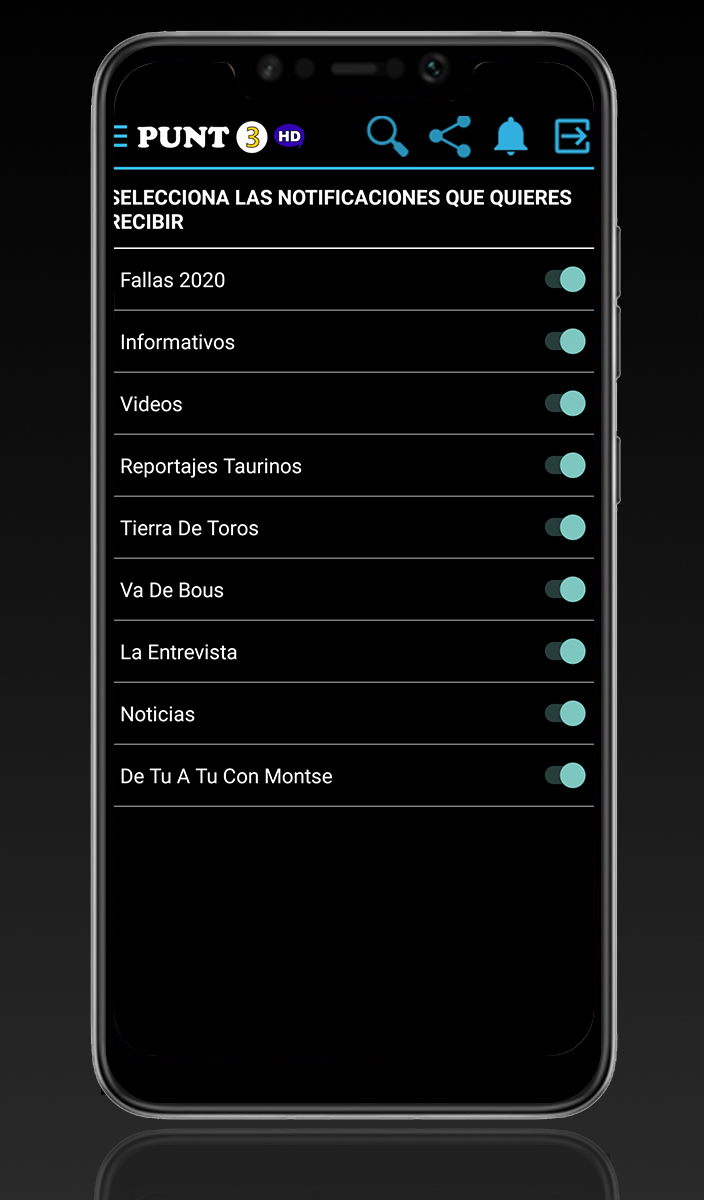
Task: Turn off La Entrevista switch
Action: [565, 651]
